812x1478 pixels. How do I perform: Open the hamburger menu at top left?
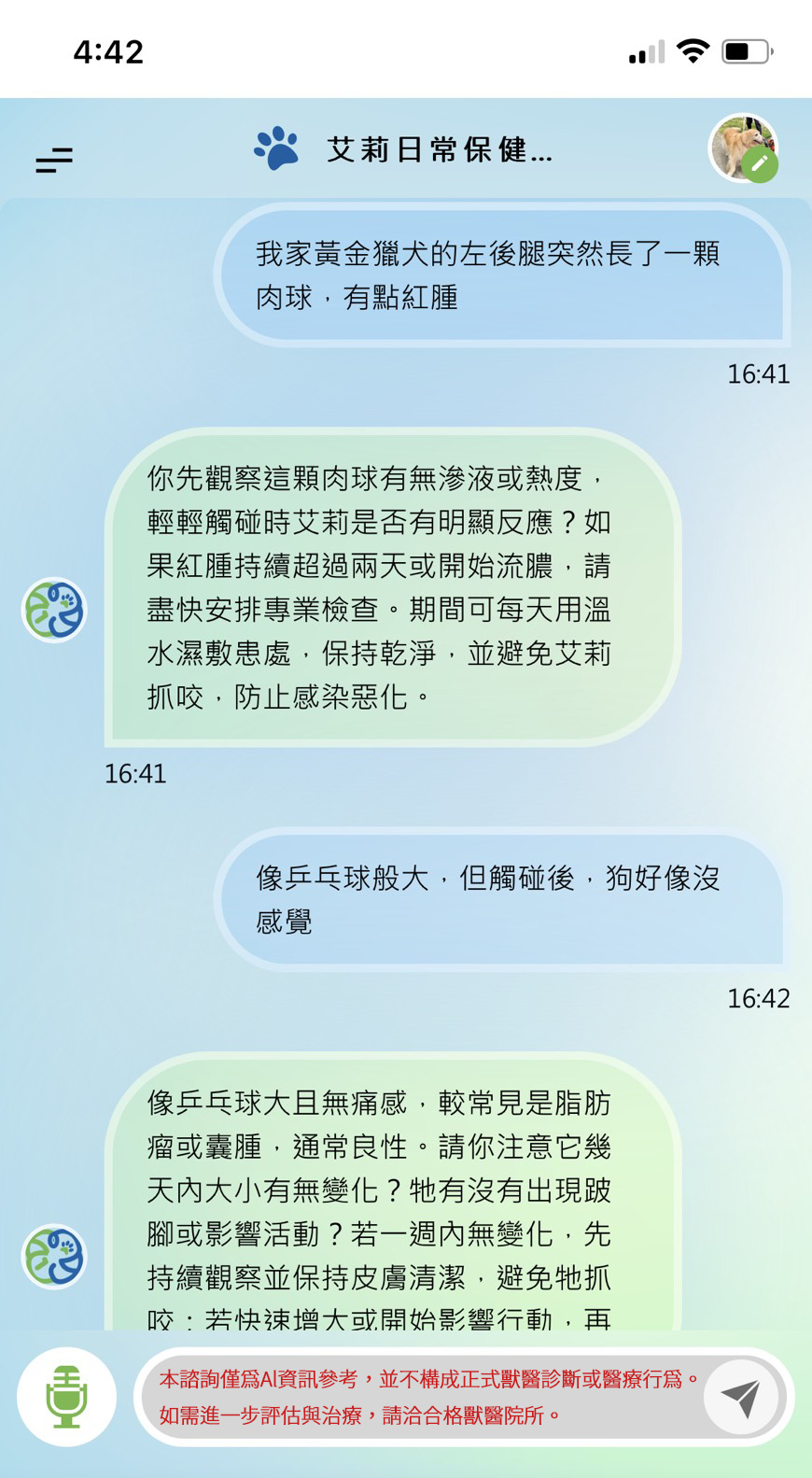(x=54, y=160)
